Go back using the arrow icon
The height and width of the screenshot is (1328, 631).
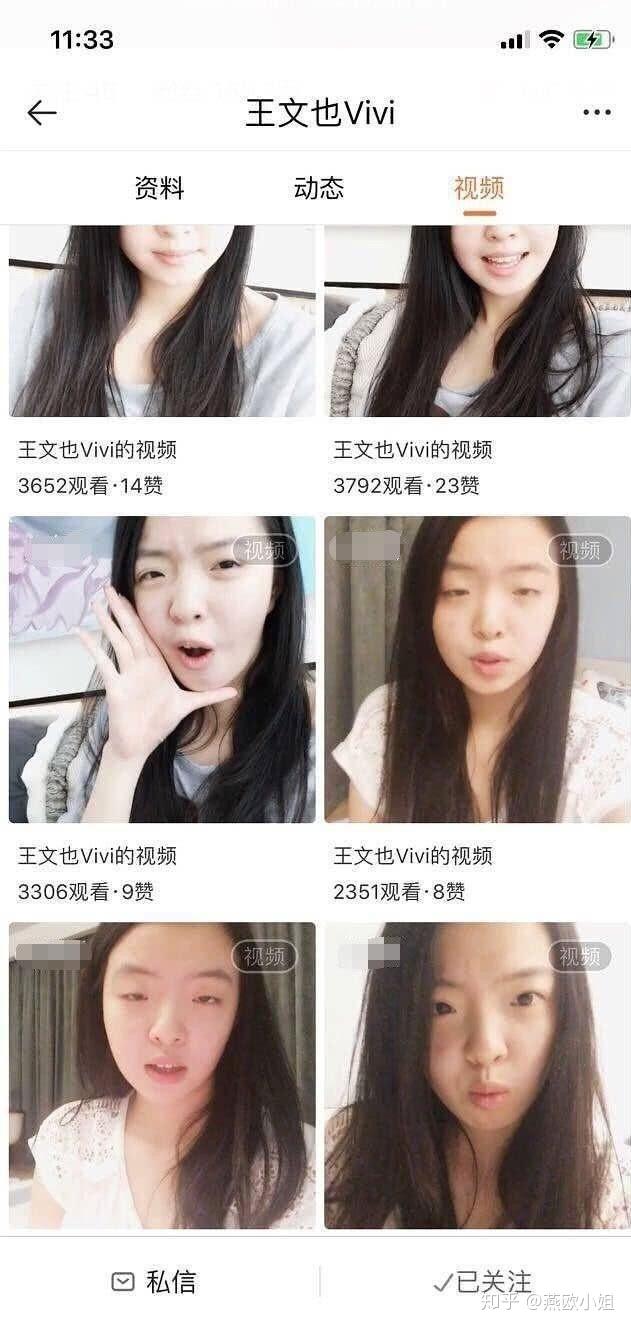click(x=41, y=113)
